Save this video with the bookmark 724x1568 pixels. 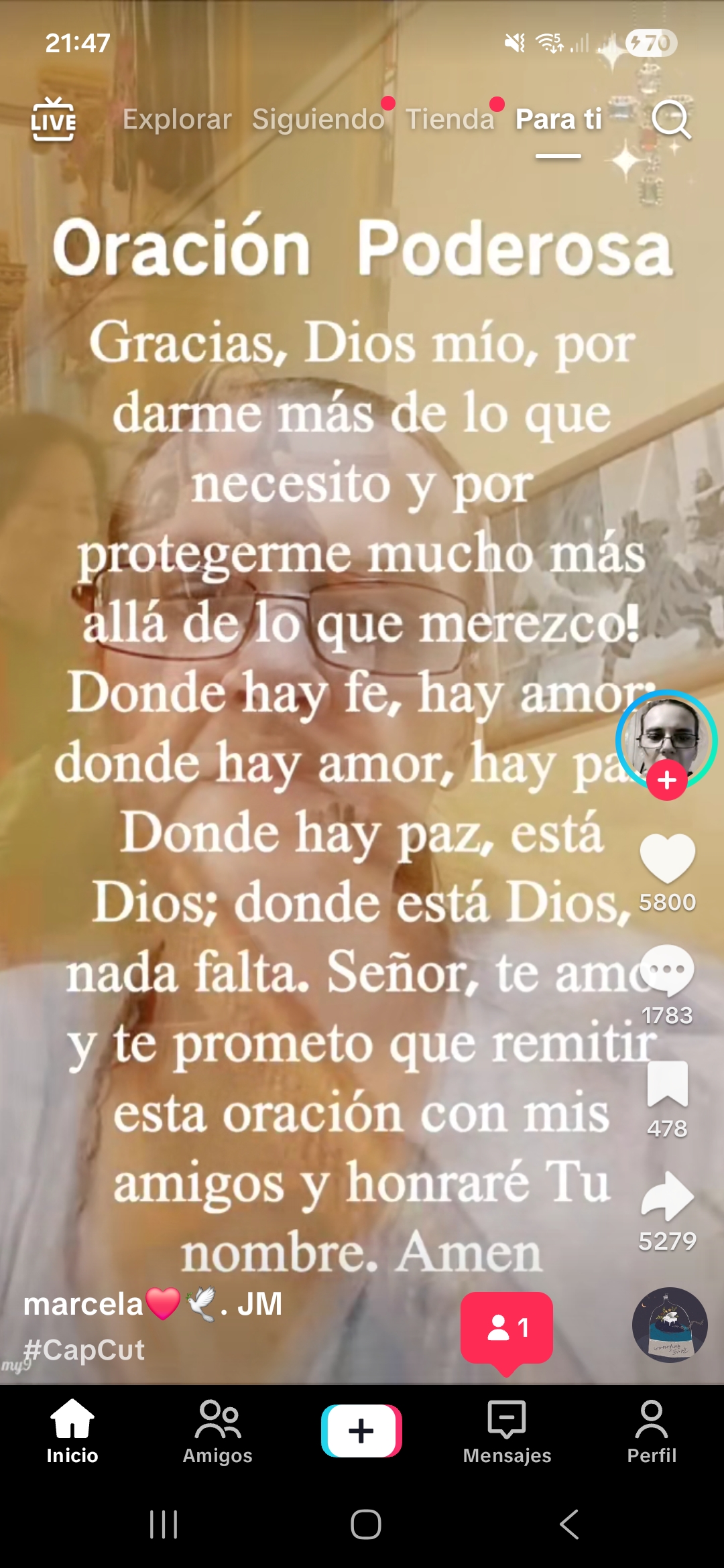(667, 1084)
